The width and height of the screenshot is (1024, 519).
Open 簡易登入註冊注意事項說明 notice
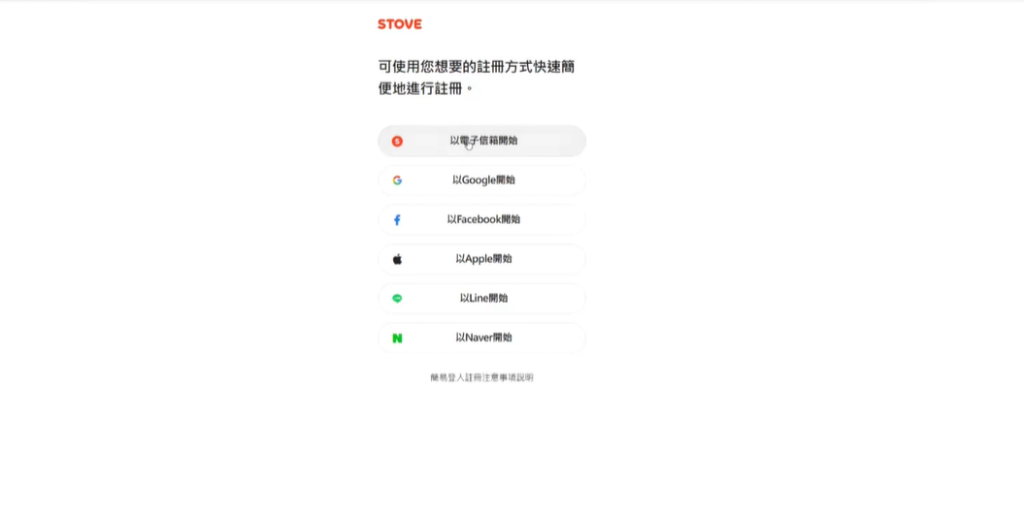coord(482,378)
